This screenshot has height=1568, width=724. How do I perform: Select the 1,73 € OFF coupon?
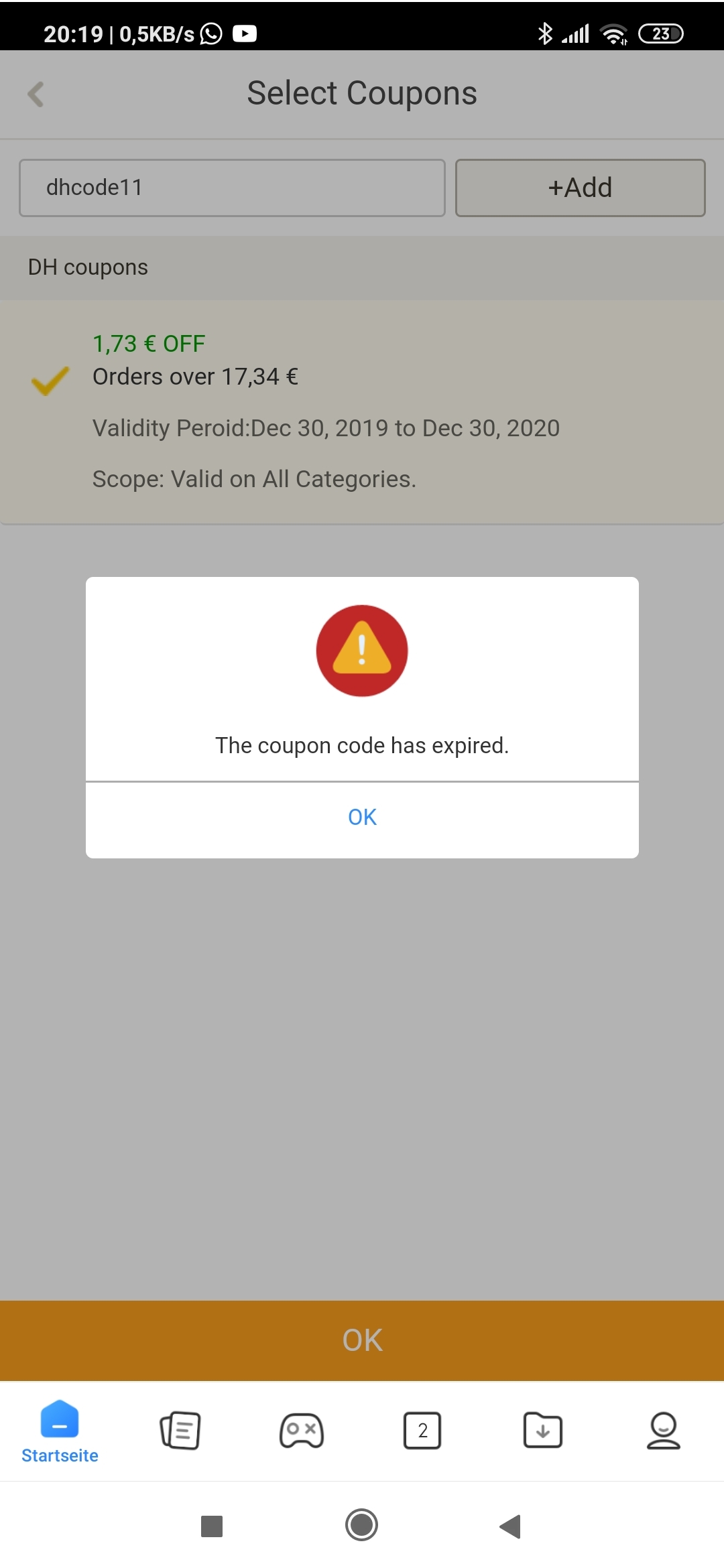pyautogui.click(x=362, y=412)
